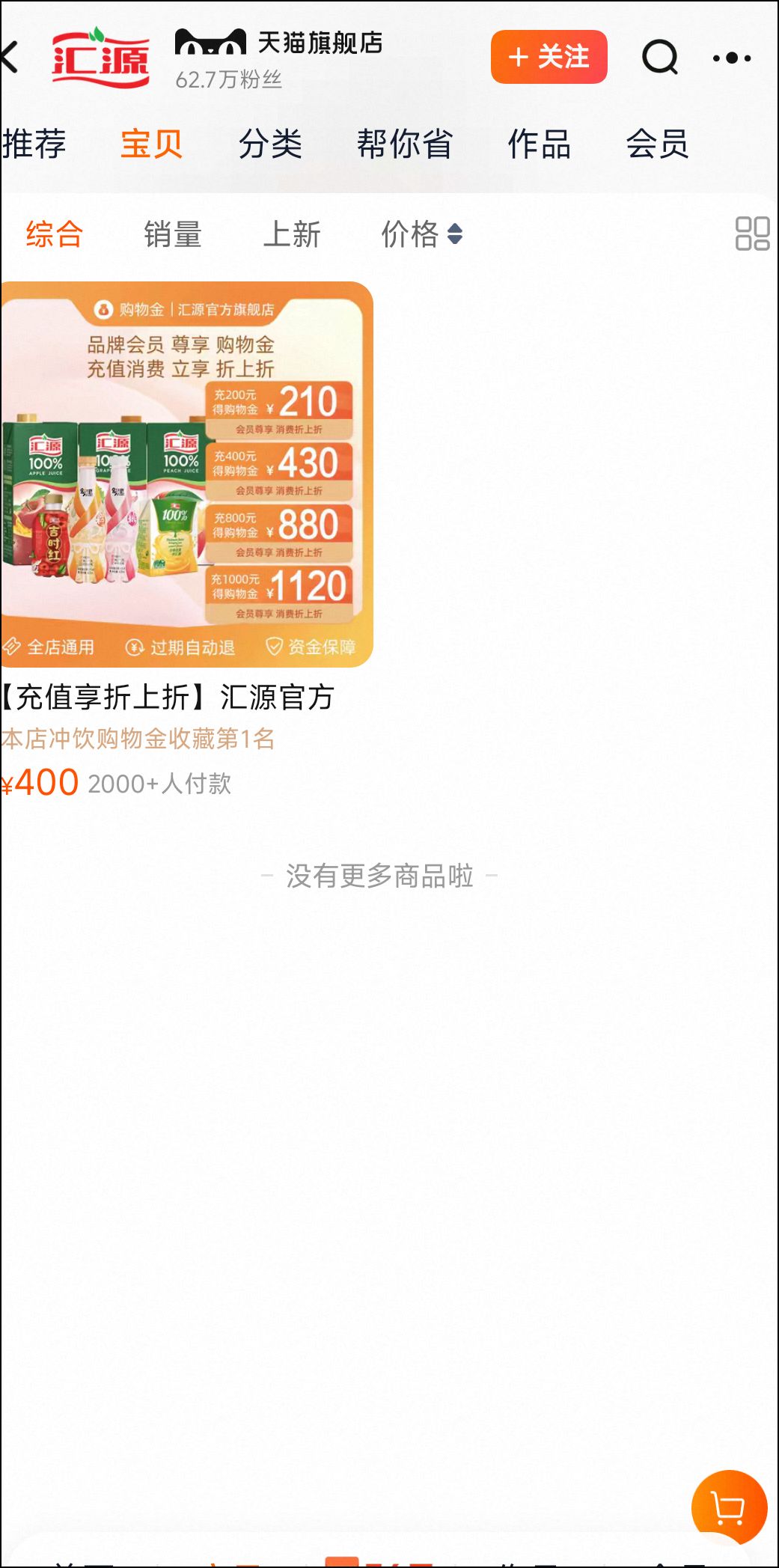Sort products by 销量

(173, 234)
